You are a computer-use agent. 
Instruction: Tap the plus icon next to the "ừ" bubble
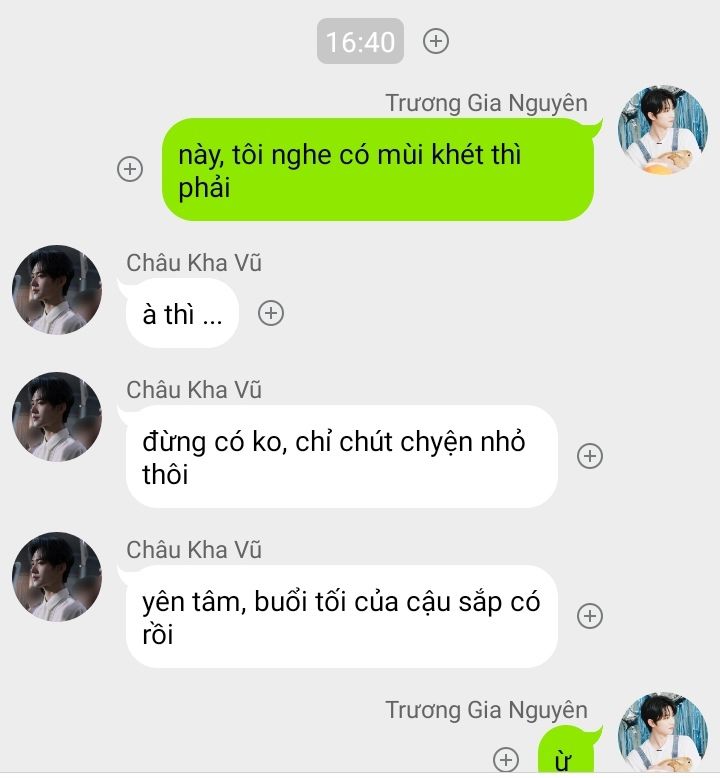point(507,759)
